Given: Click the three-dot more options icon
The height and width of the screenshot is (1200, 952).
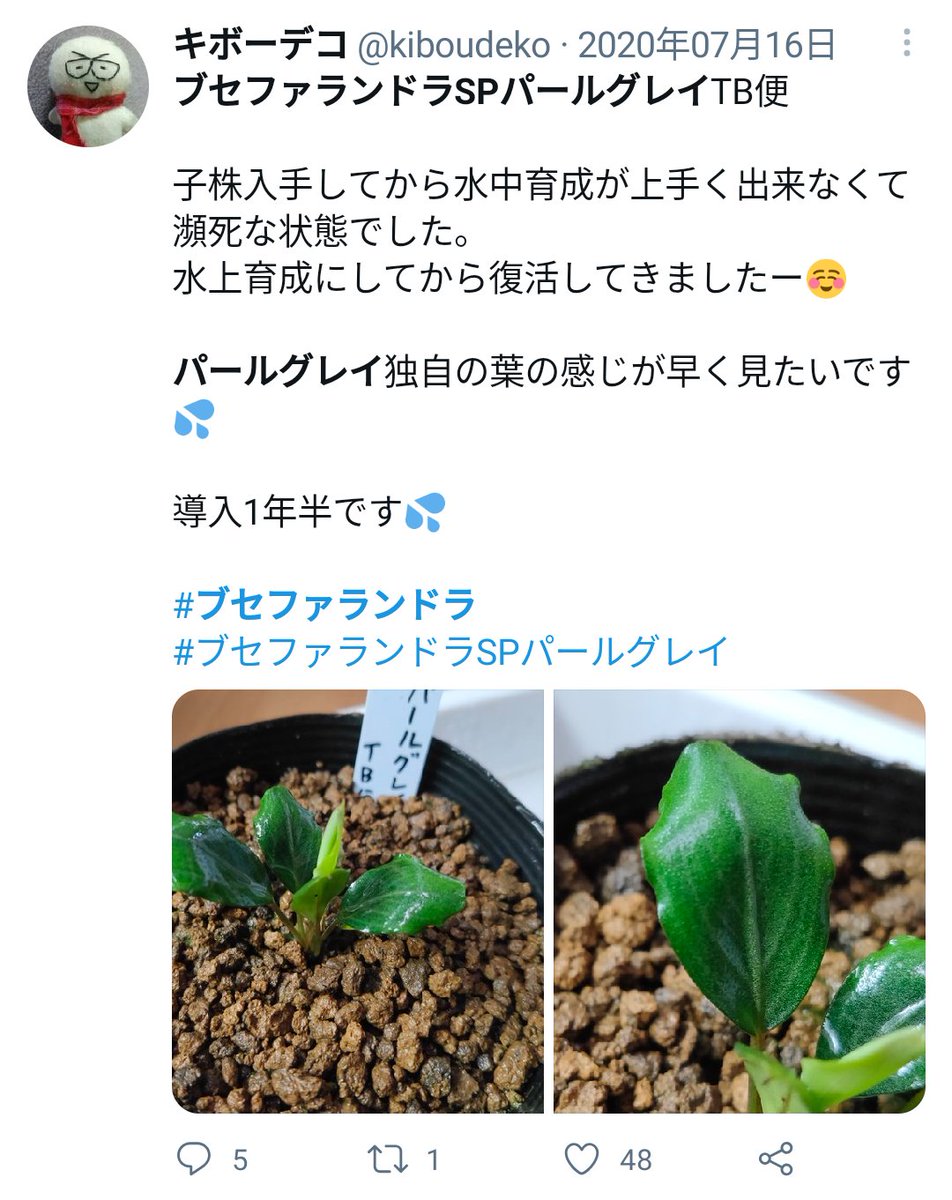Looking at the screenshot, I should click(906, 40).
